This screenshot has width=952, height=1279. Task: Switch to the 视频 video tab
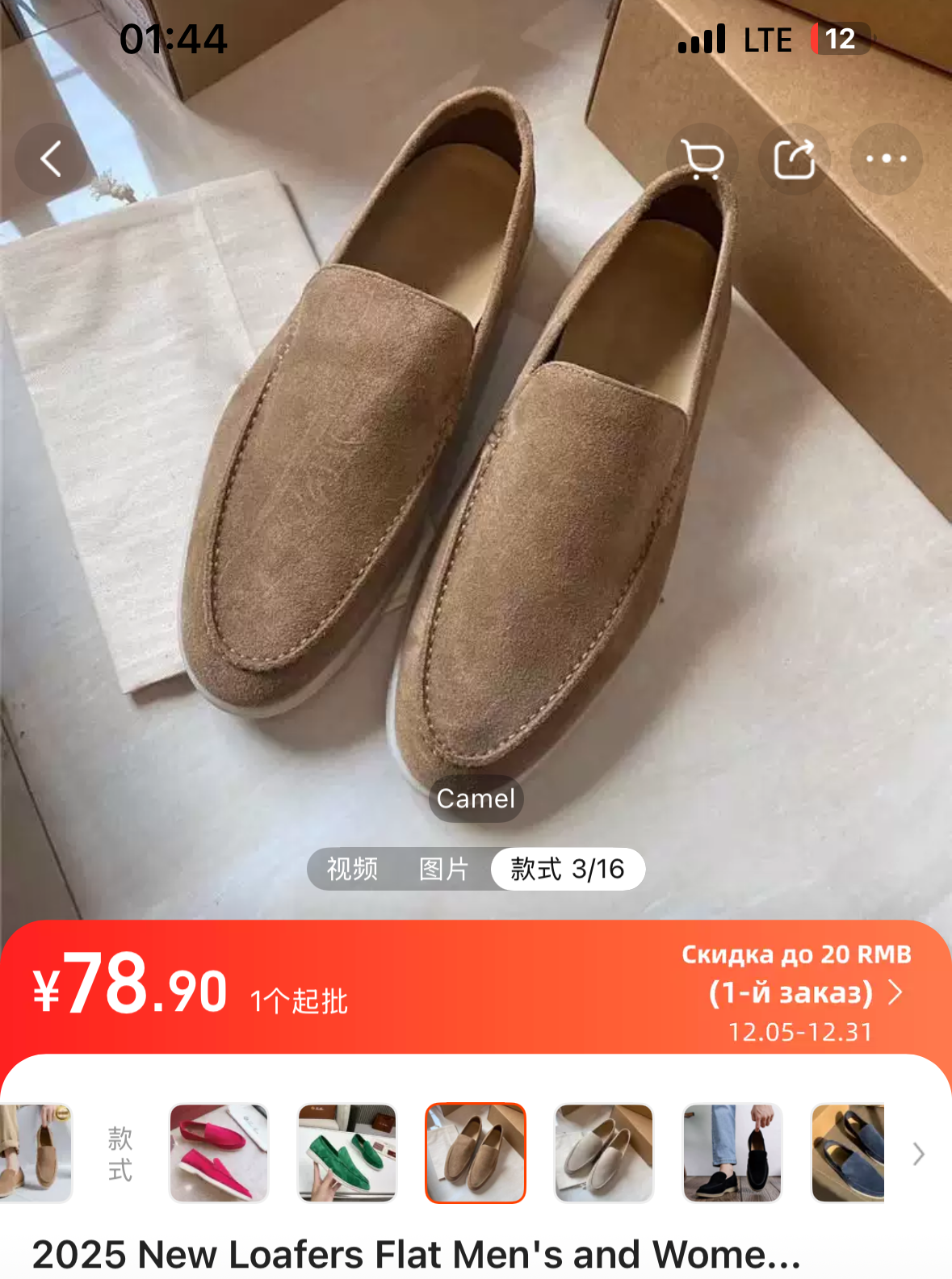[352, 869]
